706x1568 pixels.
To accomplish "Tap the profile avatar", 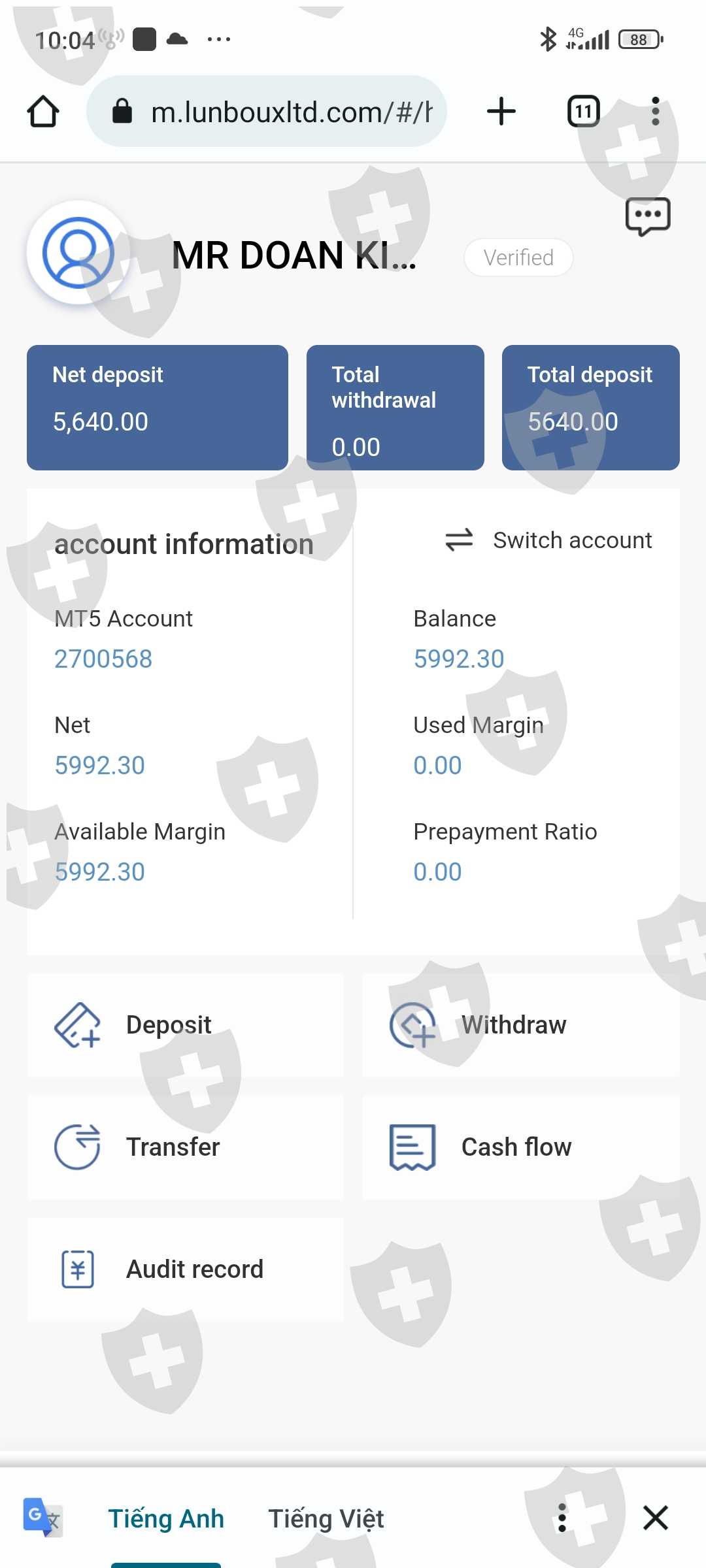I will point(78,253).
